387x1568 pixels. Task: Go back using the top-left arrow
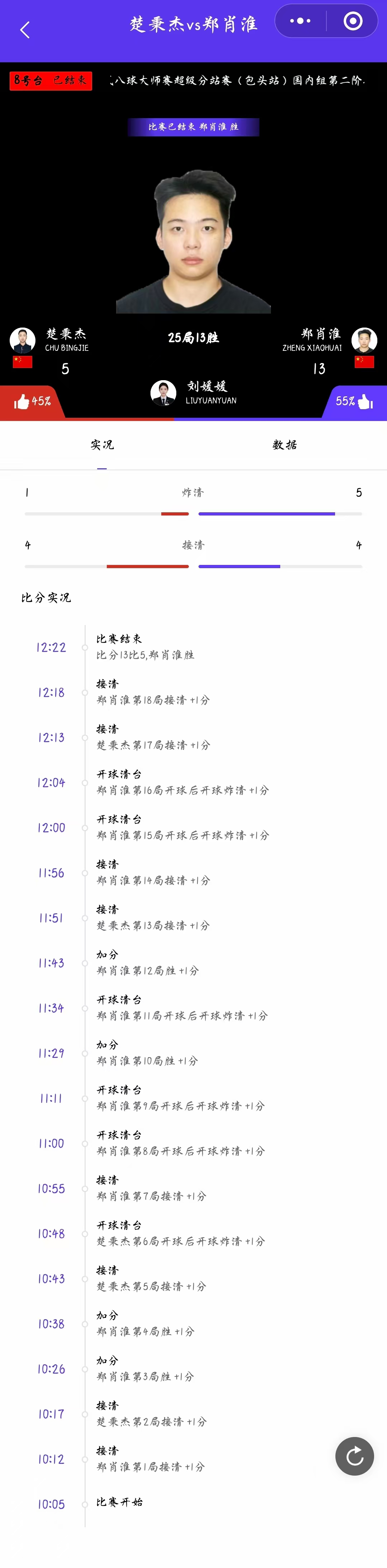(x=25, y=30)
